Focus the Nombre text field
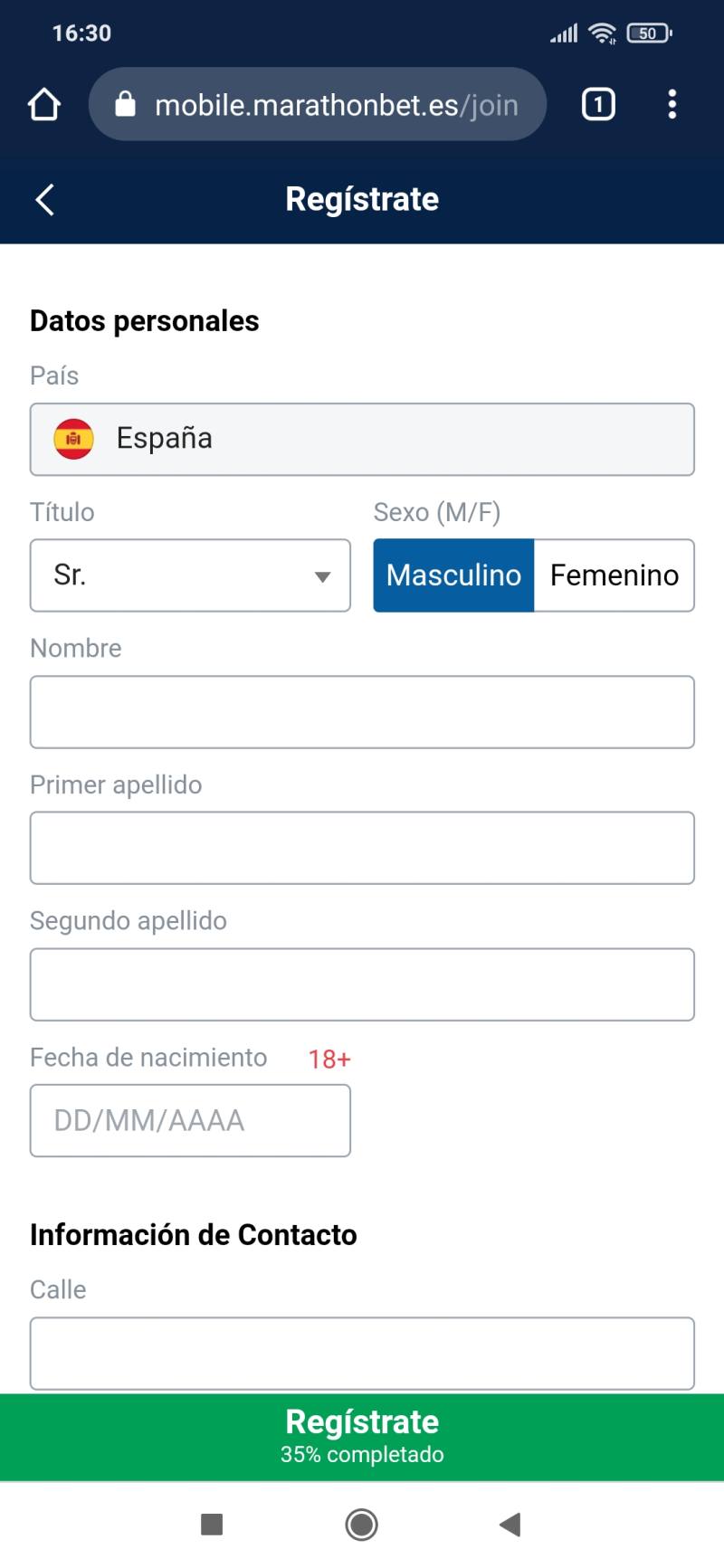This screenshot has width=724, height=1568. coord(362,712)
